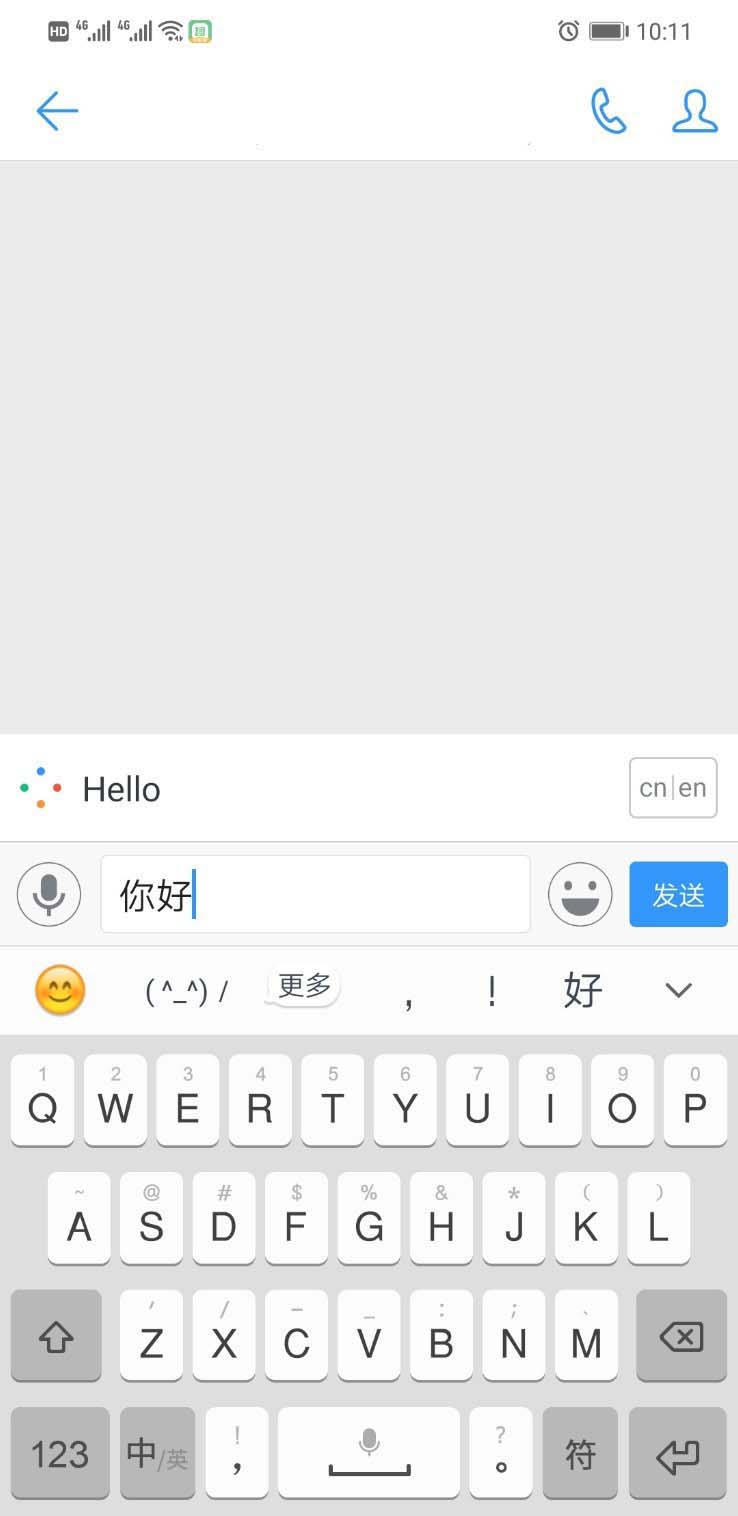Select the smiling emoji suggestion
This screenshot has height=1516, width=738.
[x=60, y=990]
